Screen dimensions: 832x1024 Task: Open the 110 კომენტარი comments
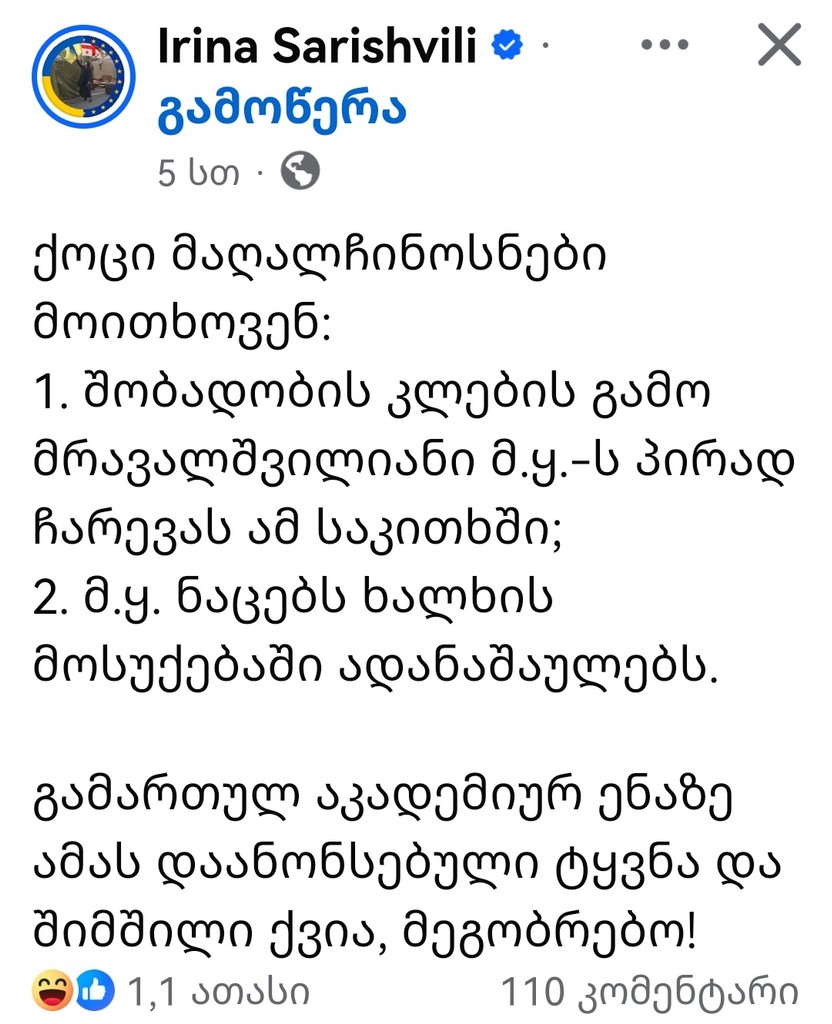tap(649, 992)
